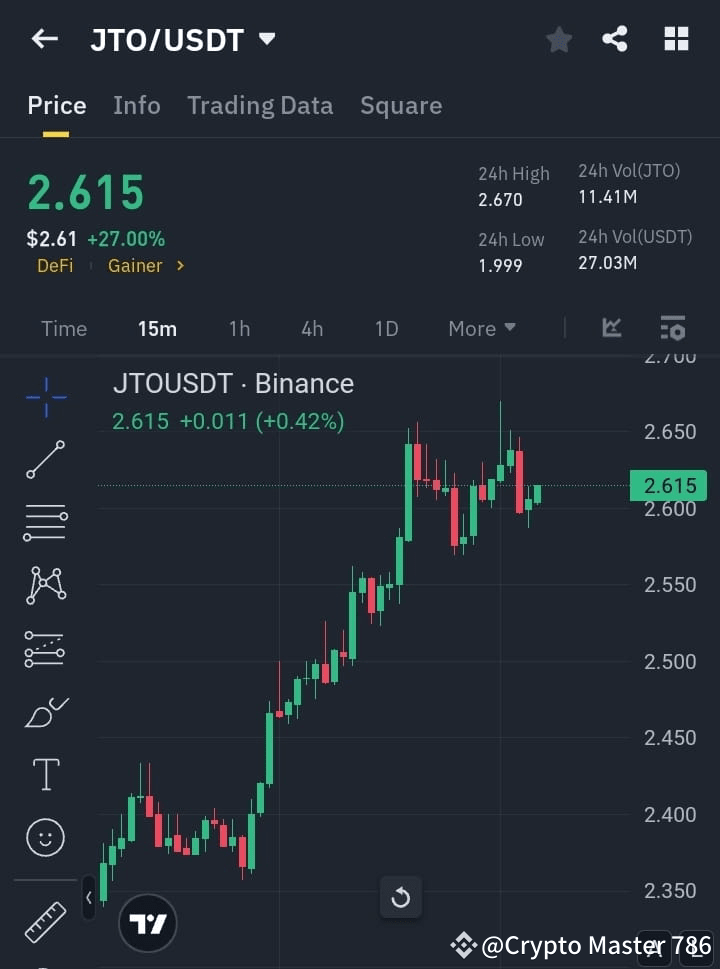Screen dimensions: 720x969
Task: Open the horizontal line drawing tool
Action: pyautogui.click(x=45, y=523)
